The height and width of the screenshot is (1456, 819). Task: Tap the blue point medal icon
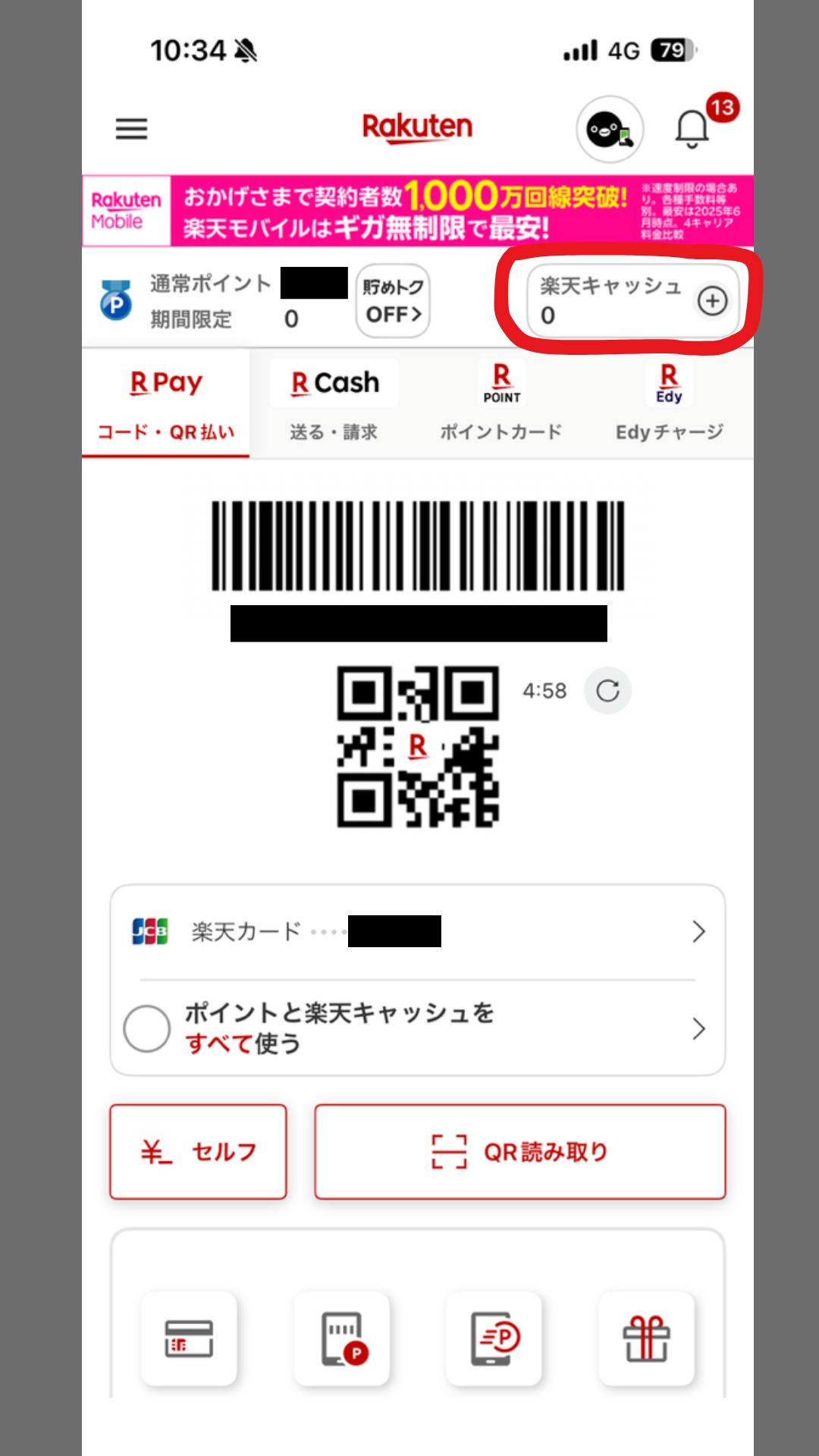click(115, 299)
